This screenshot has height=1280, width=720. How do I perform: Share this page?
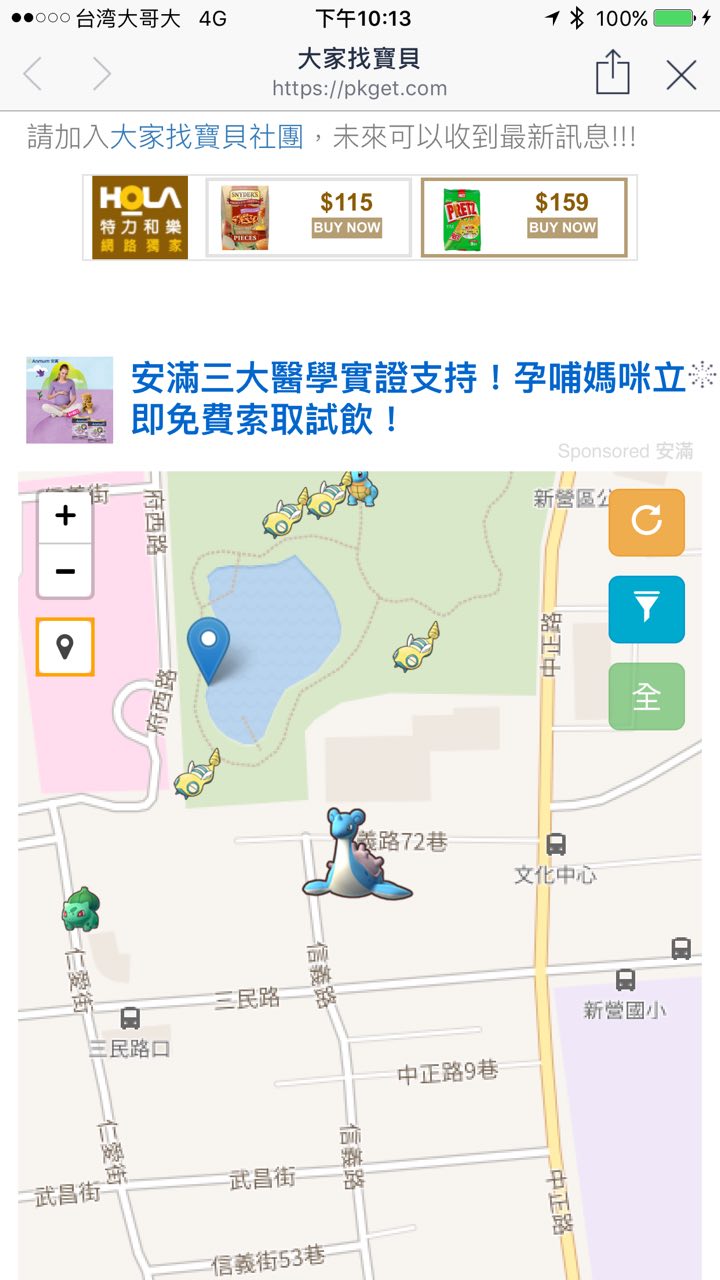tap(612, 74)
